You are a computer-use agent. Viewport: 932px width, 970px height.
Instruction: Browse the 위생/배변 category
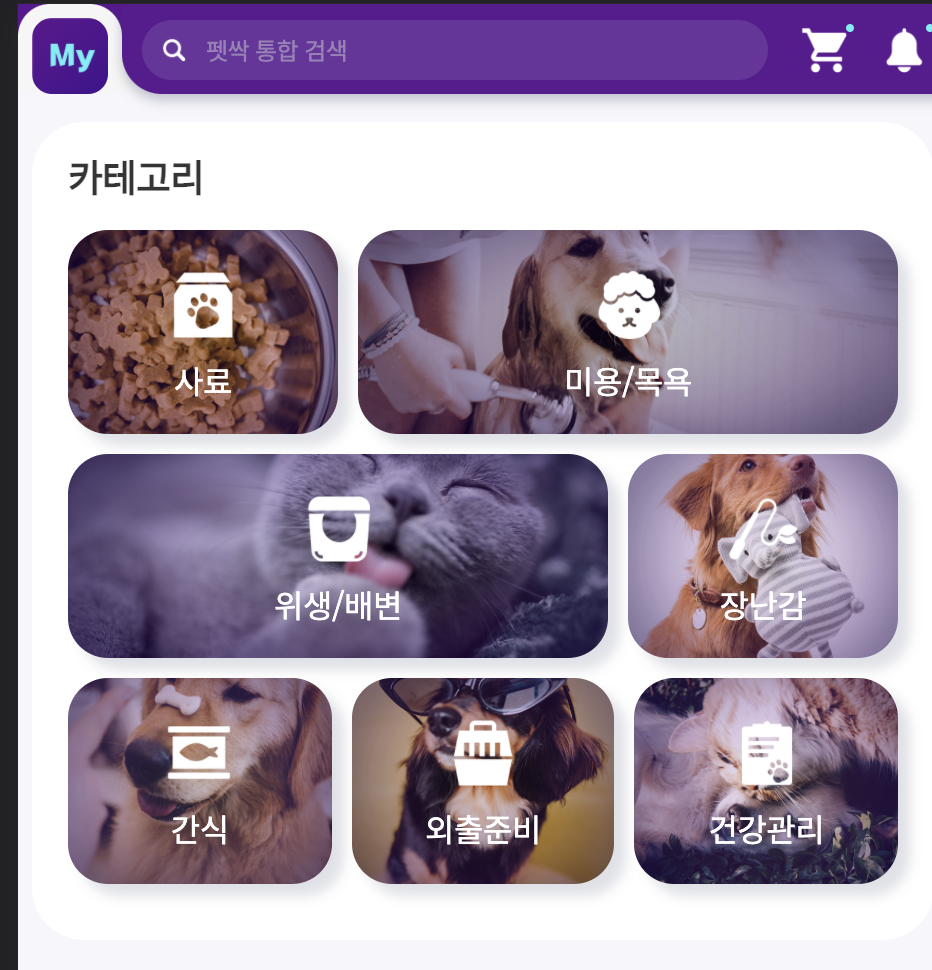[338, 556]
